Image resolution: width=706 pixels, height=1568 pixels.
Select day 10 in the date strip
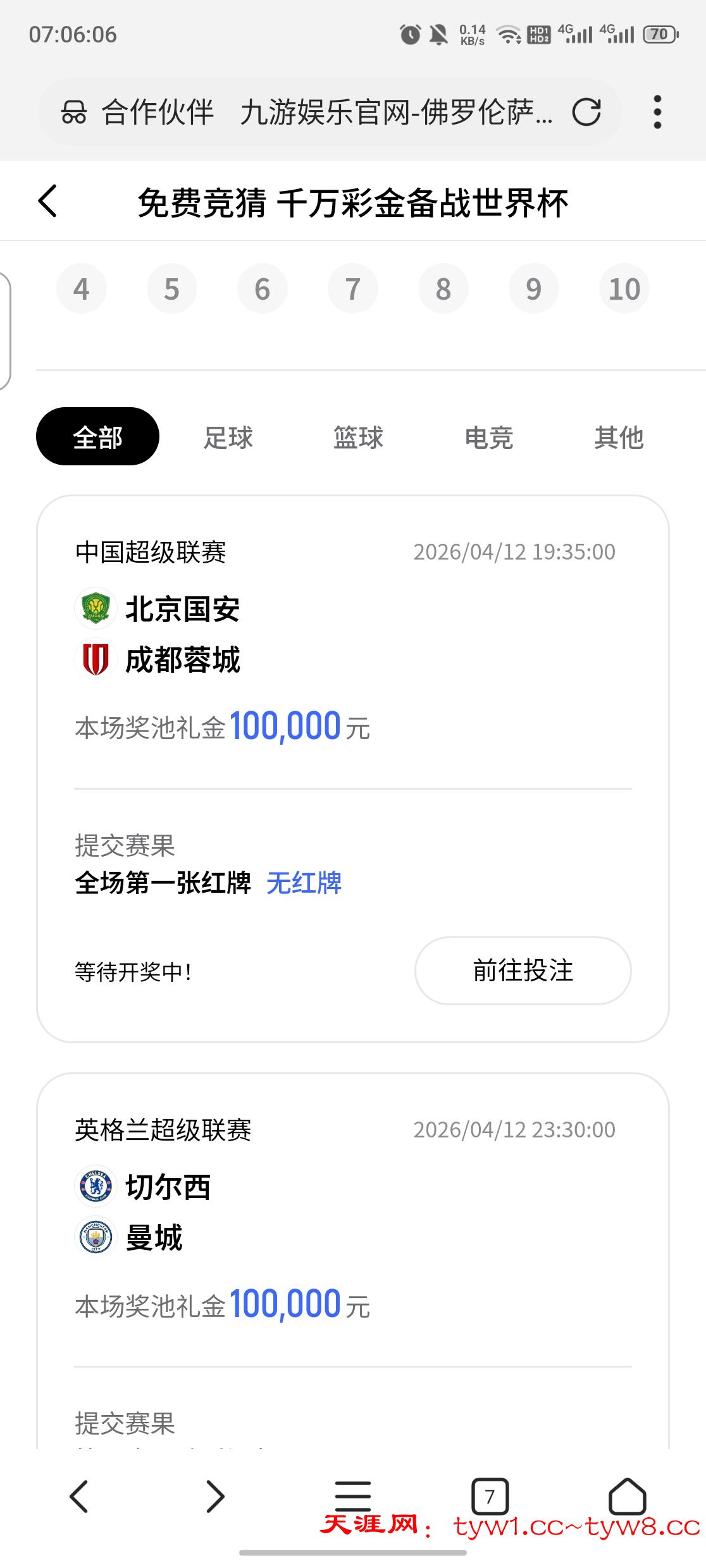[x=624, y=289]
